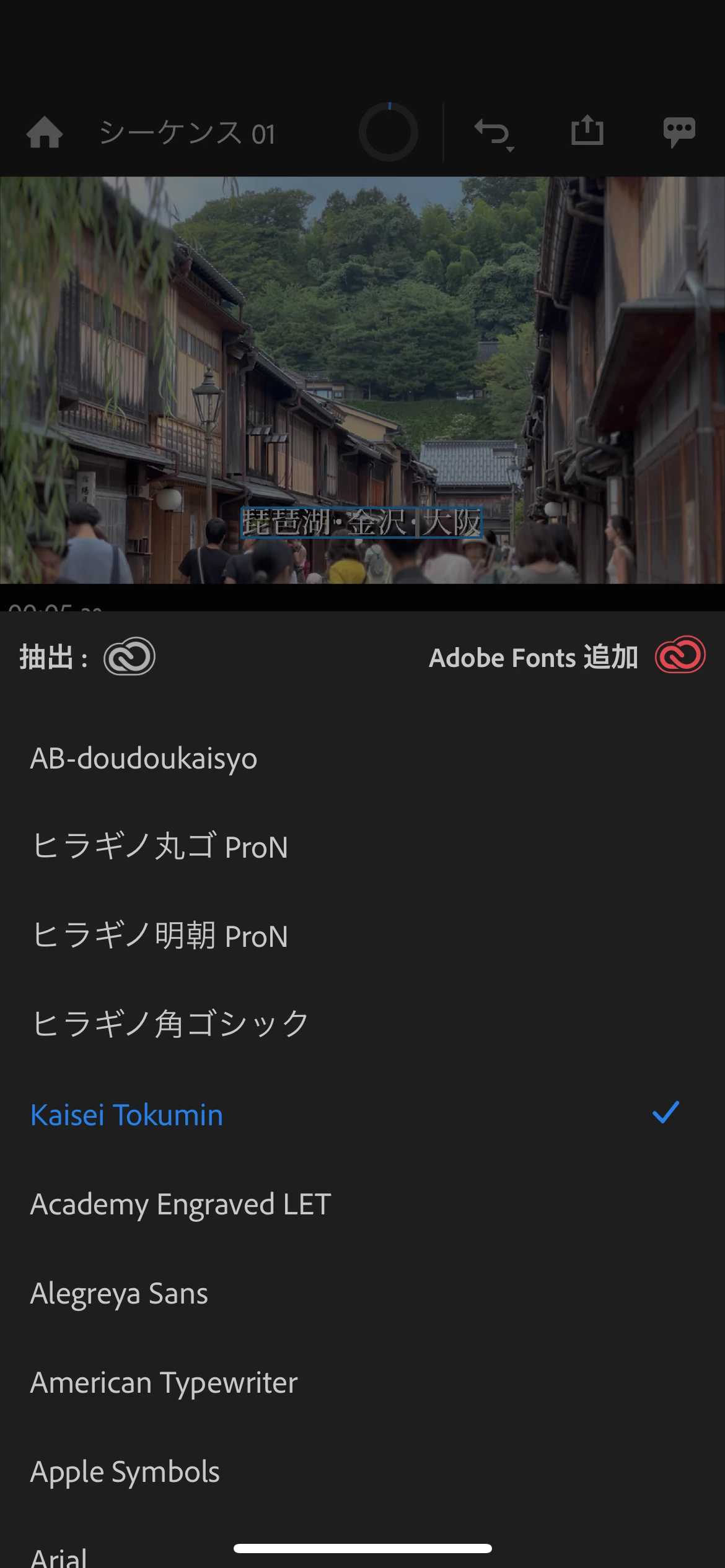The image size is (725, 1568).
Task: Undo the last edit
Action: pos(492,133)
